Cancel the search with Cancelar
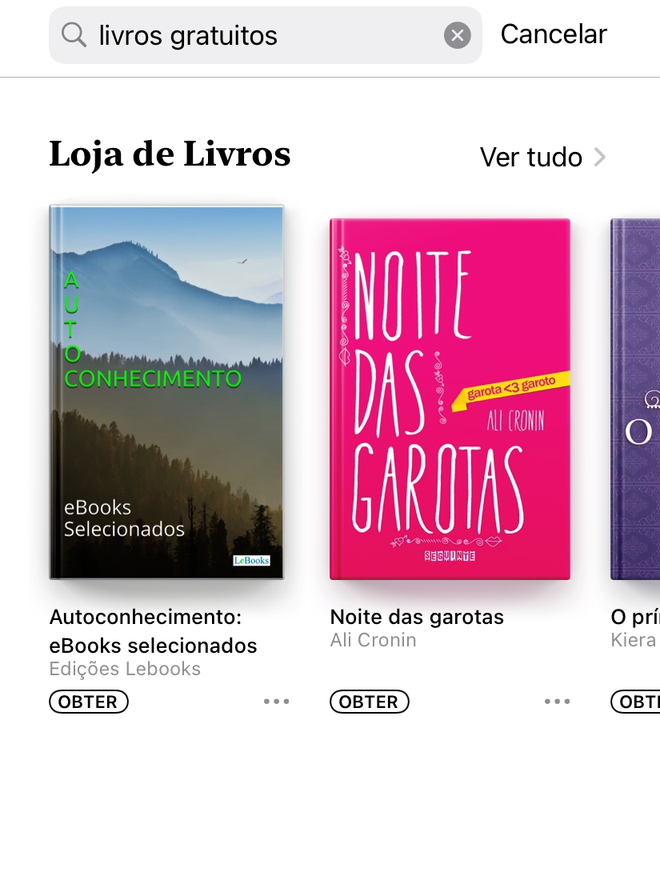 [x=553, y=34]
